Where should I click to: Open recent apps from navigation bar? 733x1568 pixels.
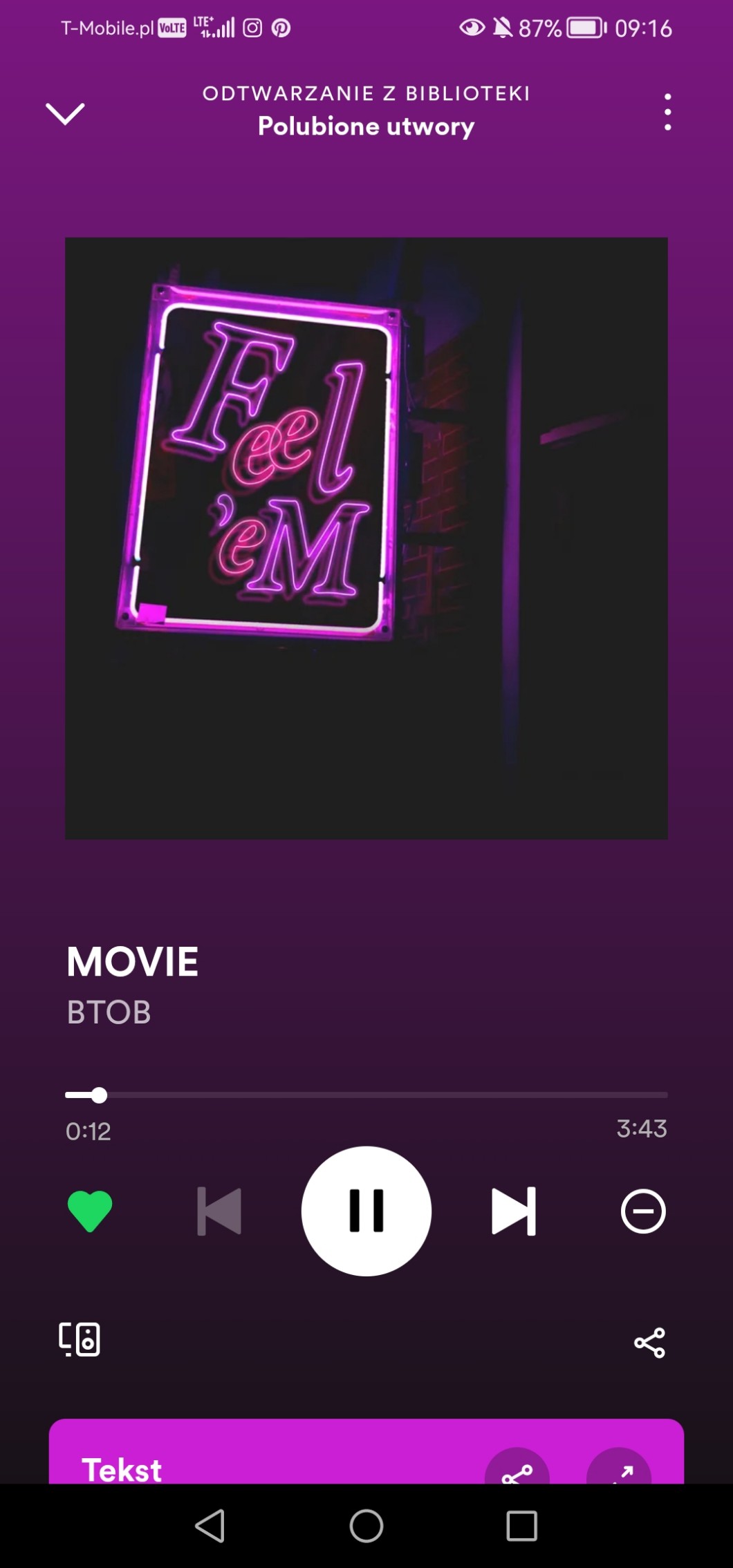pyautogui.click(x=521, y=1526)
